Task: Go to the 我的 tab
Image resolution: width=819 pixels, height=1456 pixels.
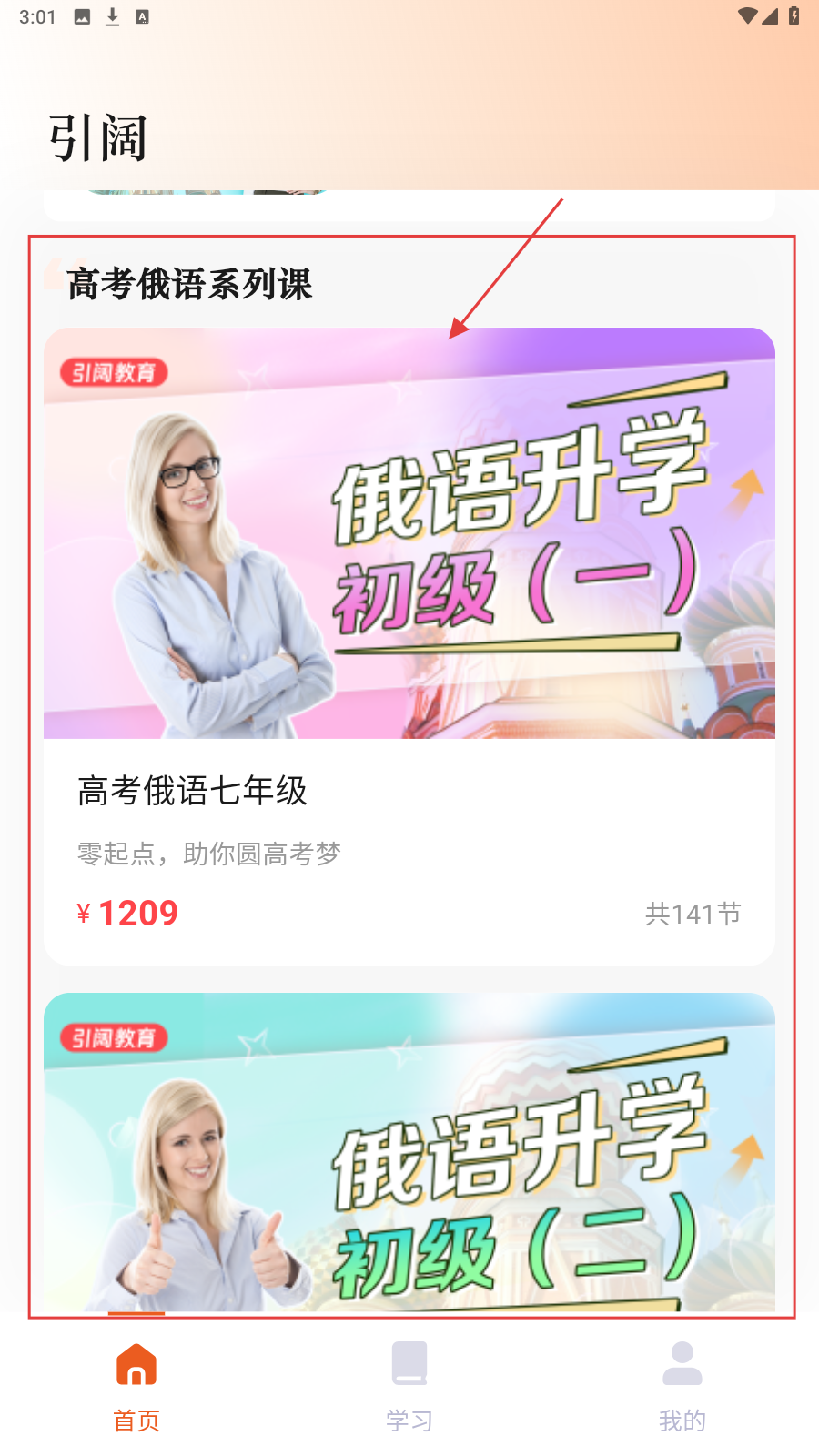Action: (682, 1385)
